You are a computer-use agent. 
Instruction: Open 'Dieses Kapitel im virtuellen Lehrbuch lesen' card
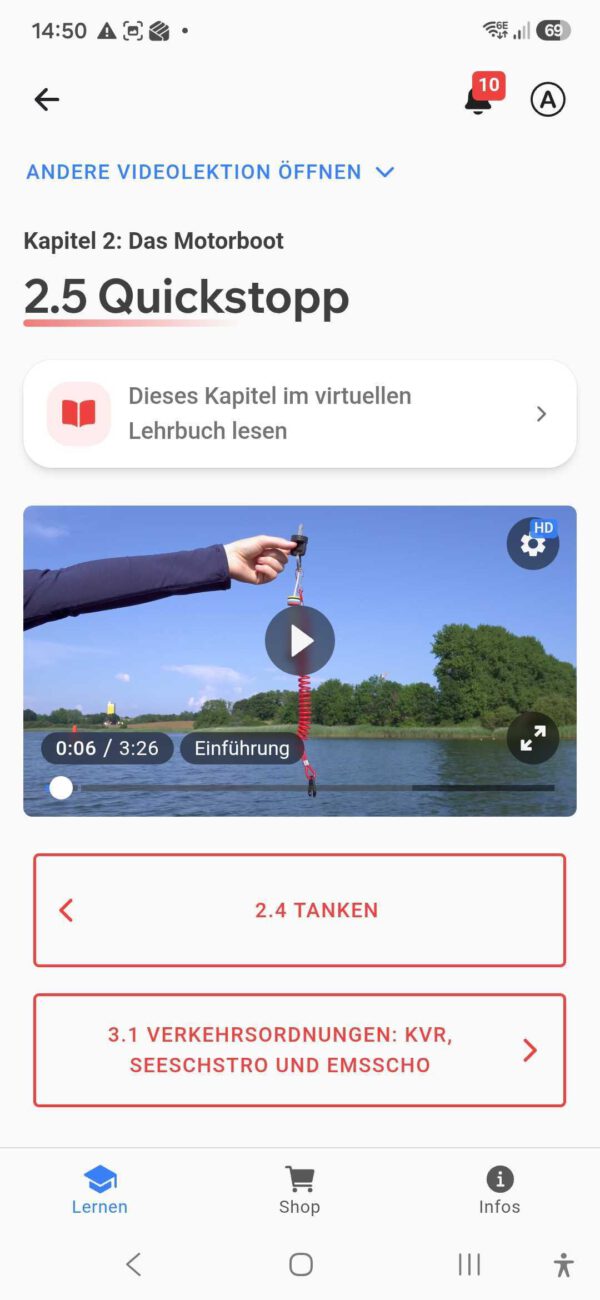tap(300, 414)
